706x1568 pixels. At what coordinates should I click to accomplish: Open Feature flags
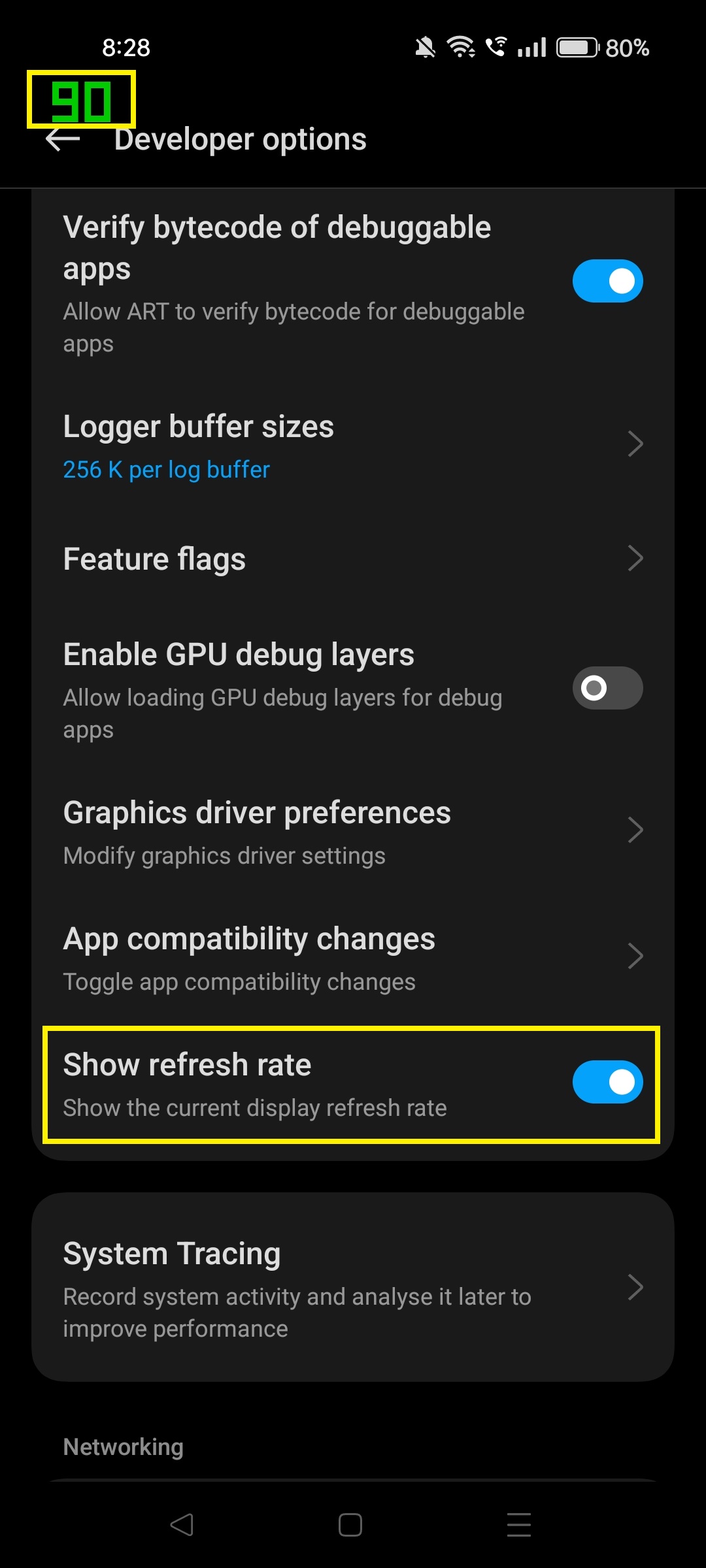tap(353, 559)
